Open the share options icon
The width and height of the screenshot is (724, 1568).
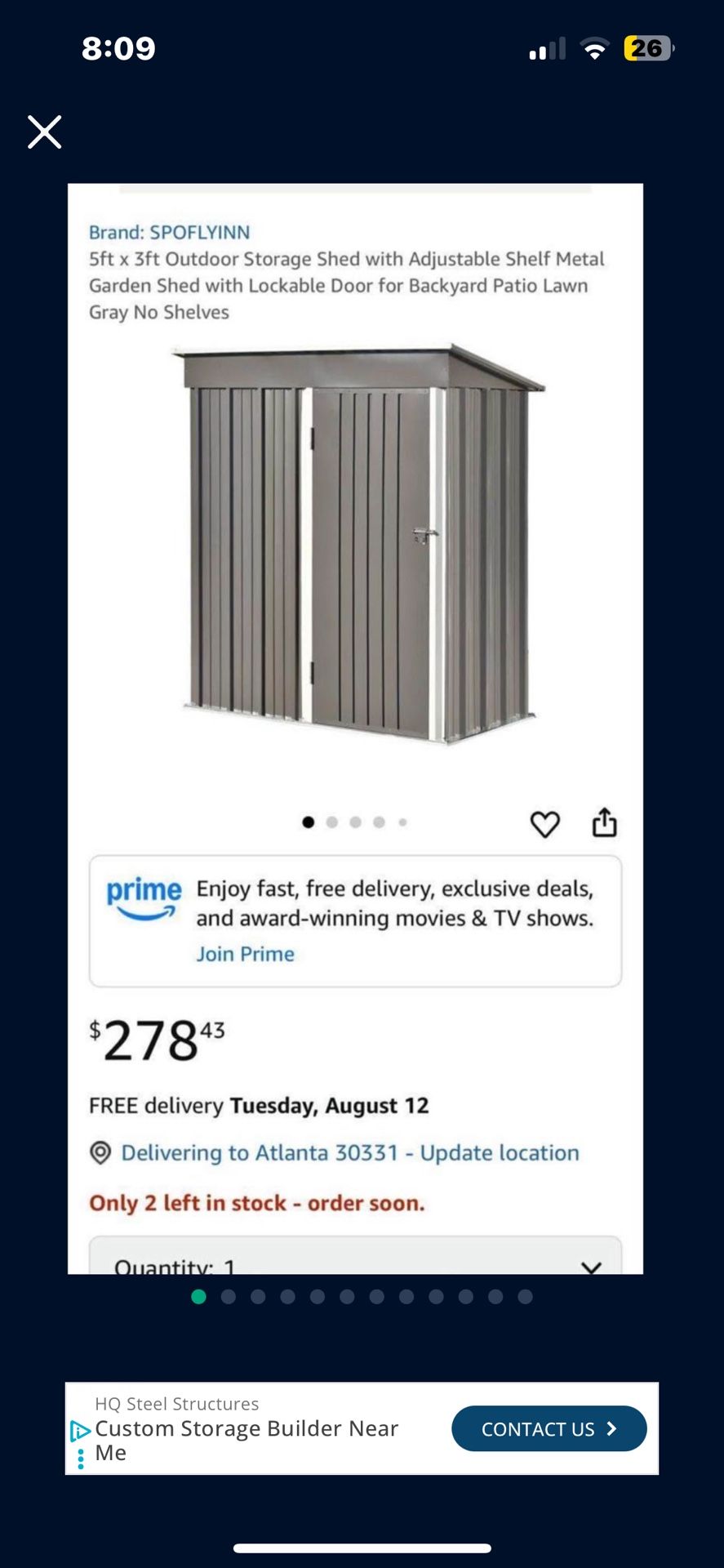coord(605,824)
